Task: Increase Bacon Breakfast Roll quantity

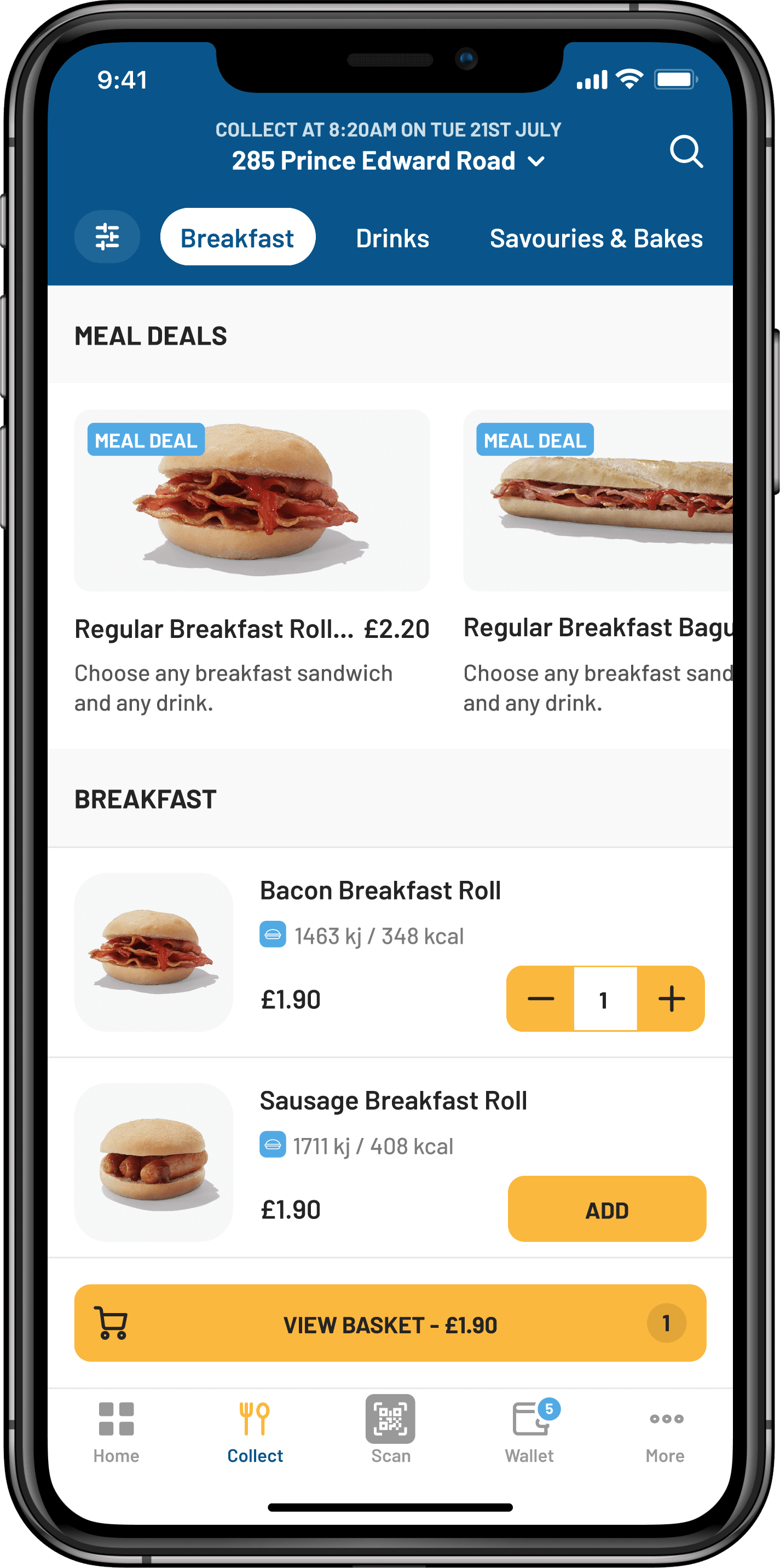Action: coord(671,999)
